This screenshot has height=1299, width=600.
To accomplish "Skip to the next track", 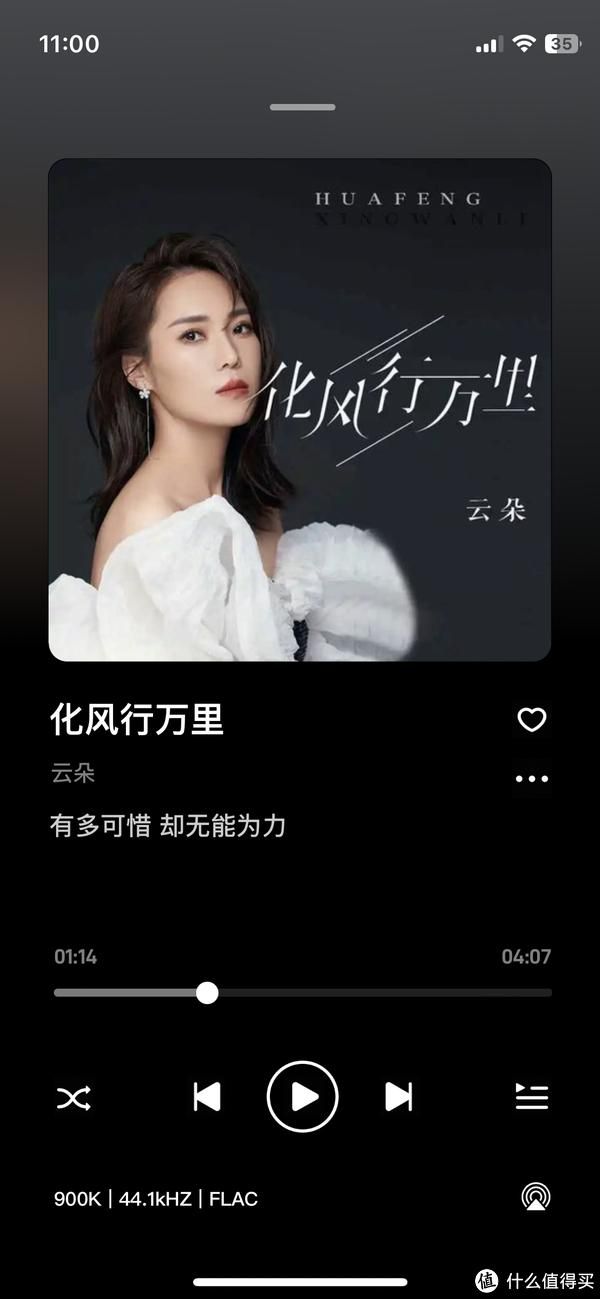I will [398, 1097].
